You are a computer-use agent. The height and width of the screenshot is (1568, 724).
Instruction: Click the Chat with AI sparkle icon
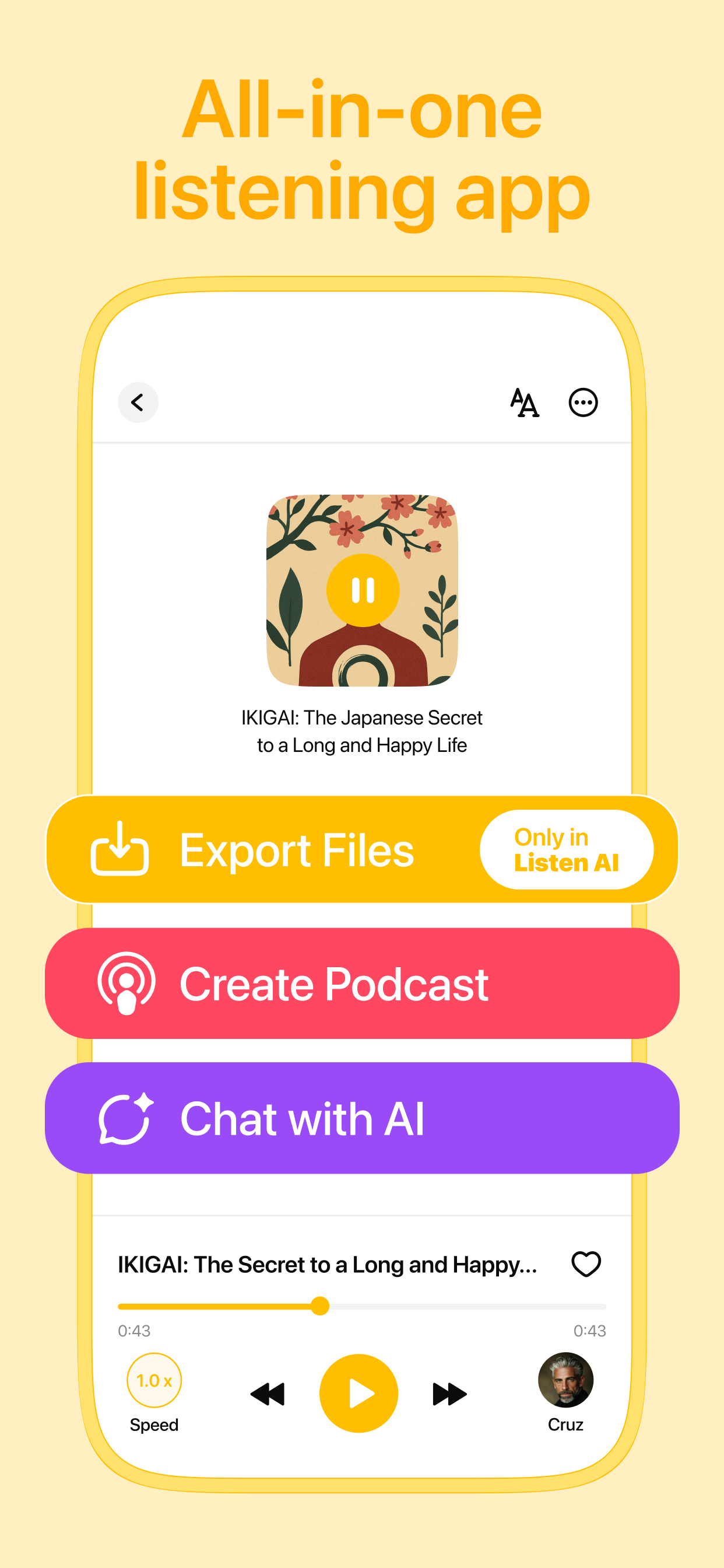126,1119
